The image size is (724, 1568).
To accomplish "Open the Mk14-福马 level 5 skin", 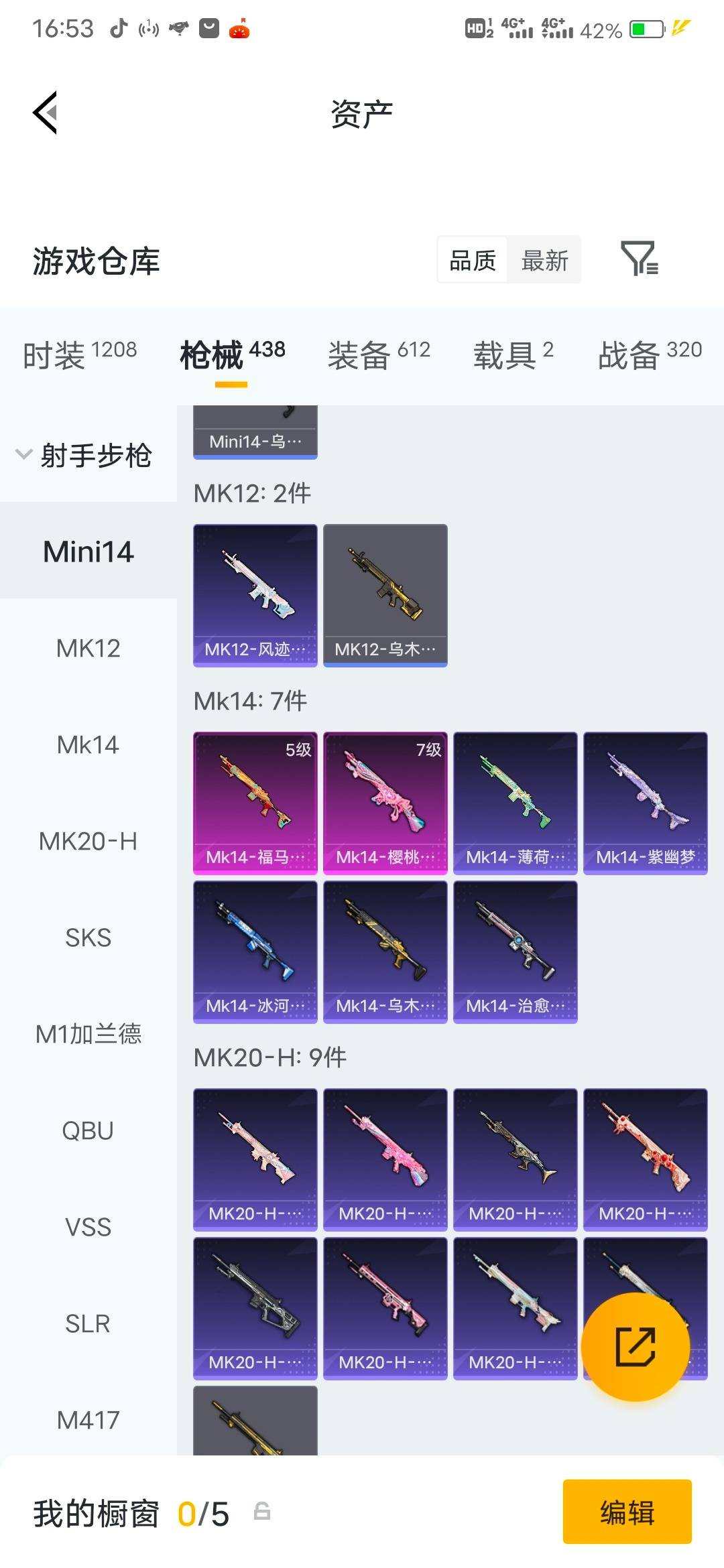I will pyautogui.click(x=255, y=803).
